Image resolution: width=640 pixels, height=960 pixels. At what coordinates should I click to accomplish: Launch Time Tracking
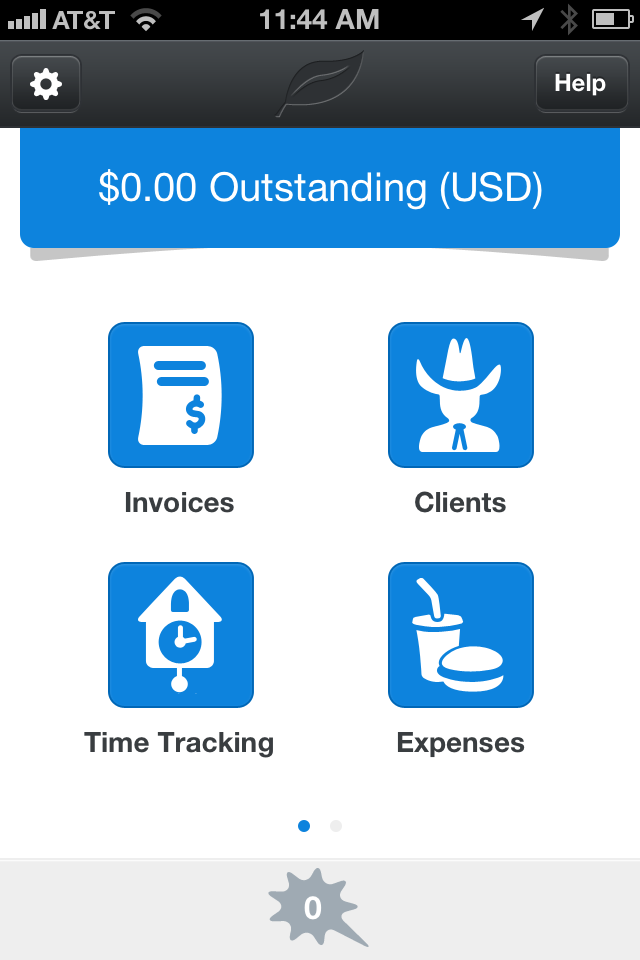tap(180, 635)
